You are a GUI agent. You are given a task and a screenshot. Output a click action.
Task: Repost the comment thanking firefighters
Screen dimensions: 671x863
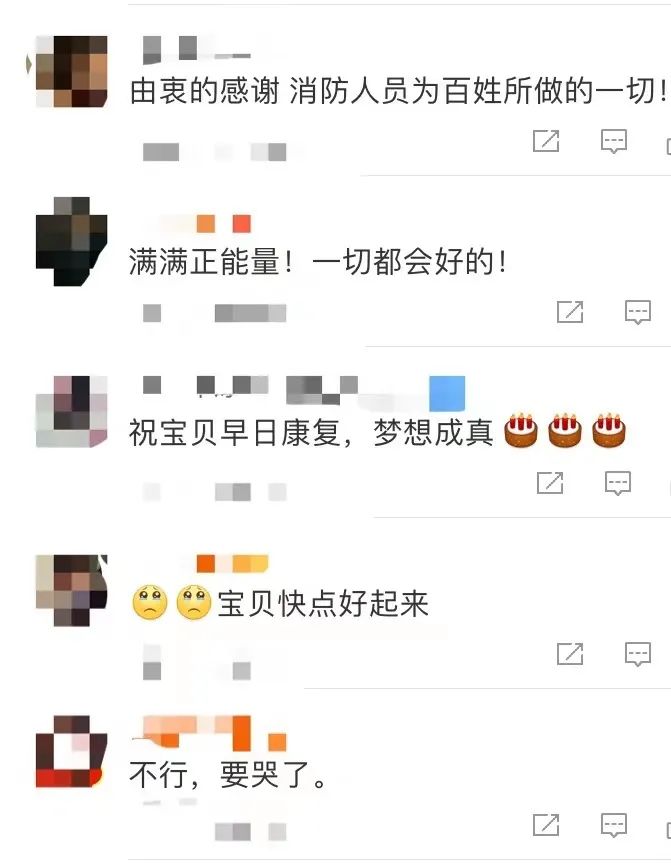point(546,141)
